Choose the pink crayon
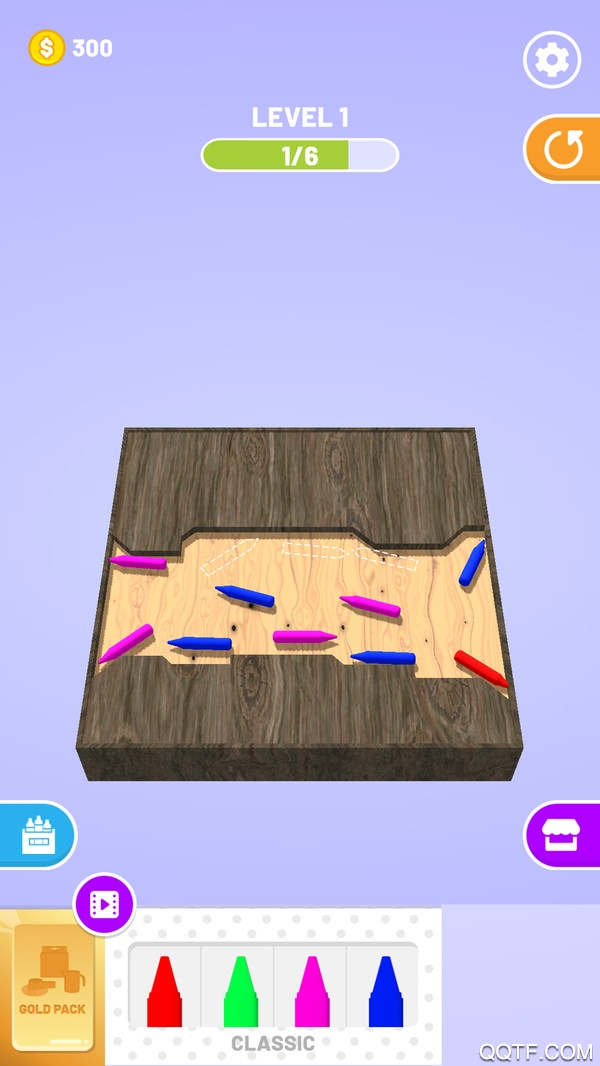Viewport: 600px width, 1066px height. pos(312,991)
